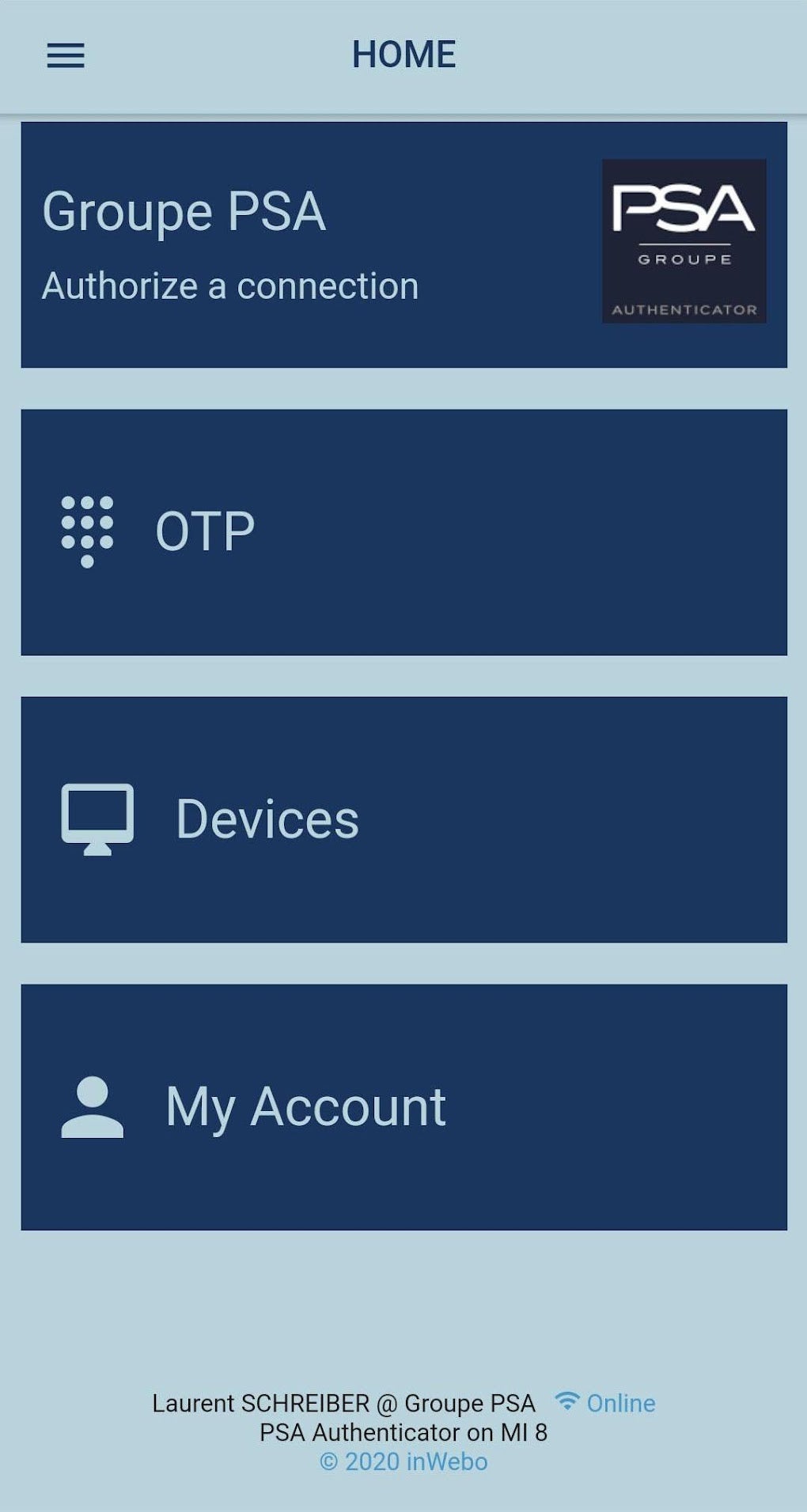
Task: Open the Devices panel
Action: point(403,818)
